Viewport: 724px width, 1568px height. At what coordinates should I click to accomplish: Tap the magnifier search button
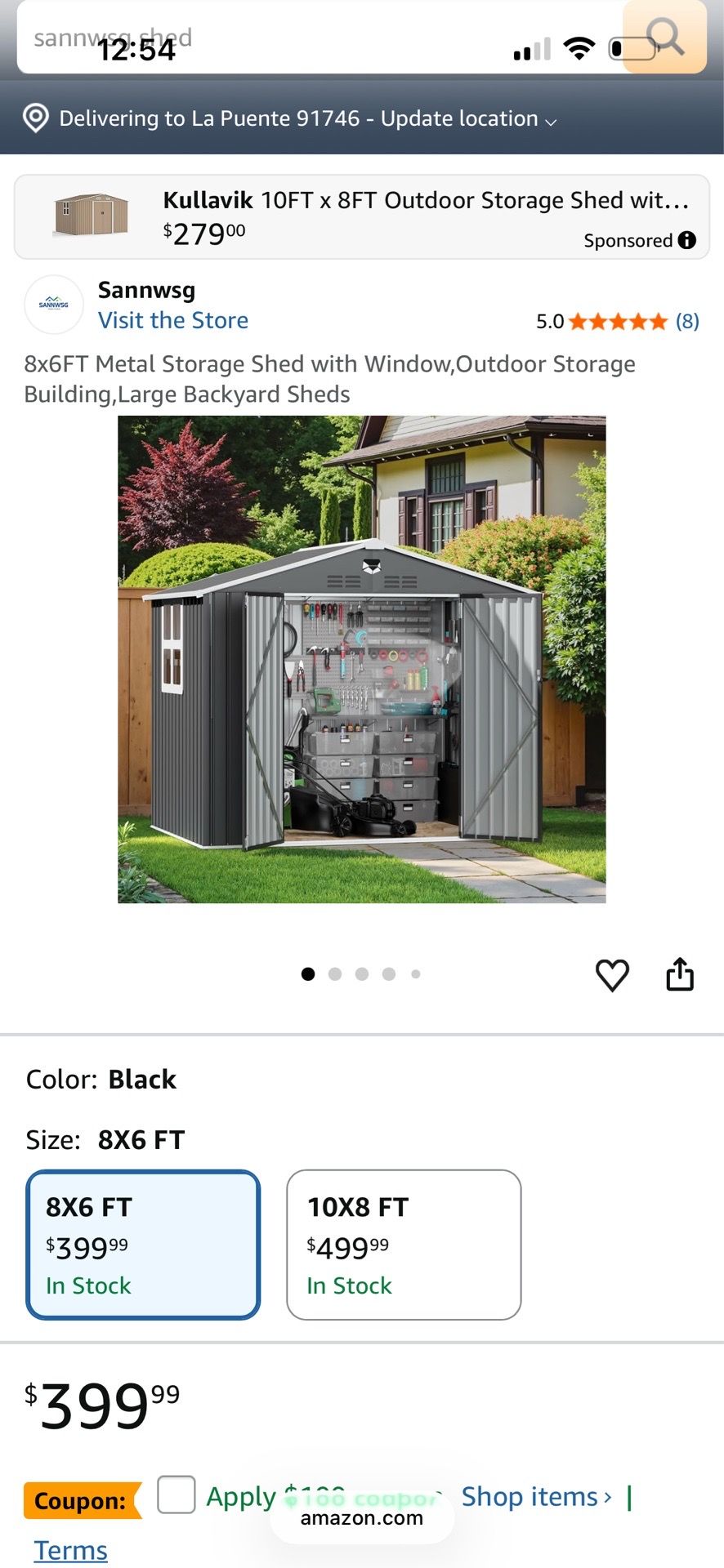[665, 38]
